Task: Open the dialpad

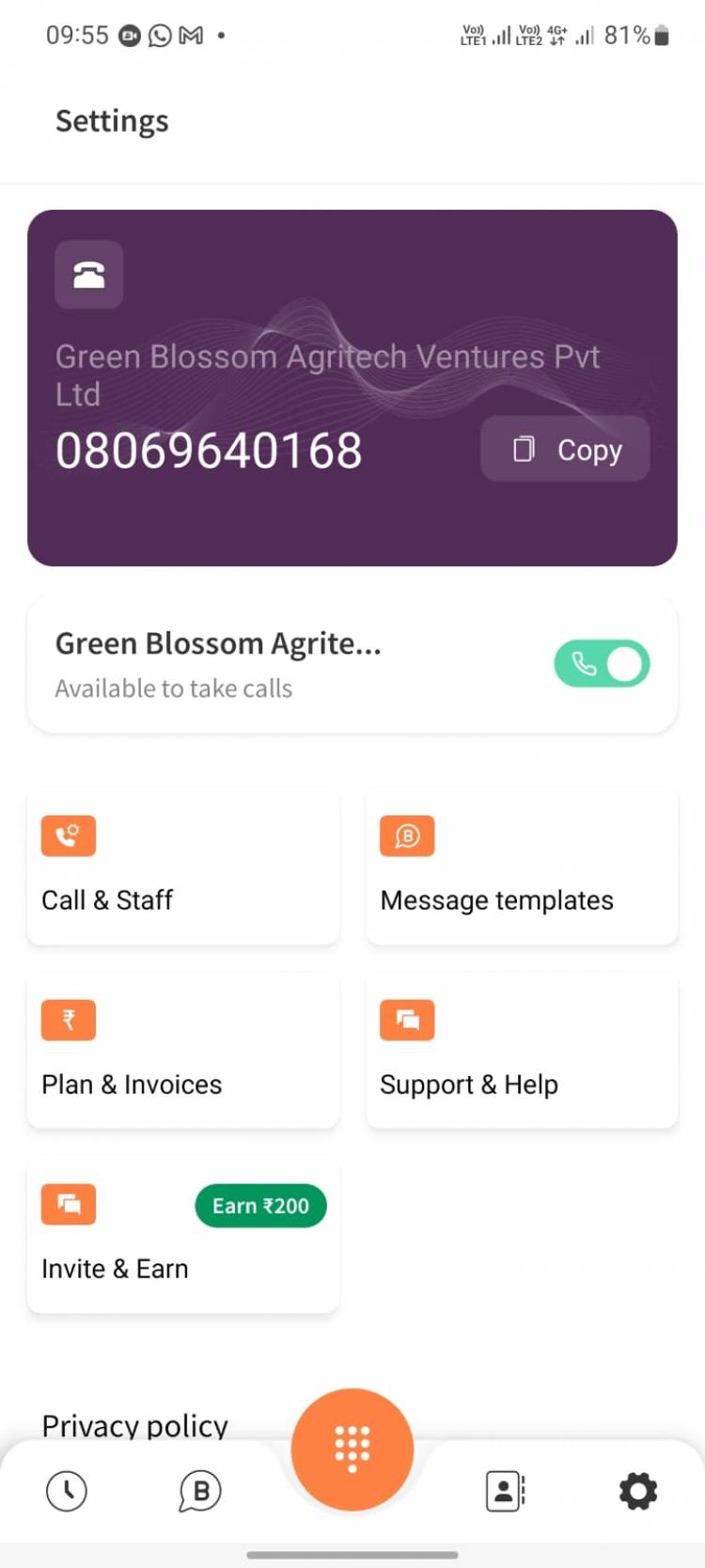Action: [352, 1449]
